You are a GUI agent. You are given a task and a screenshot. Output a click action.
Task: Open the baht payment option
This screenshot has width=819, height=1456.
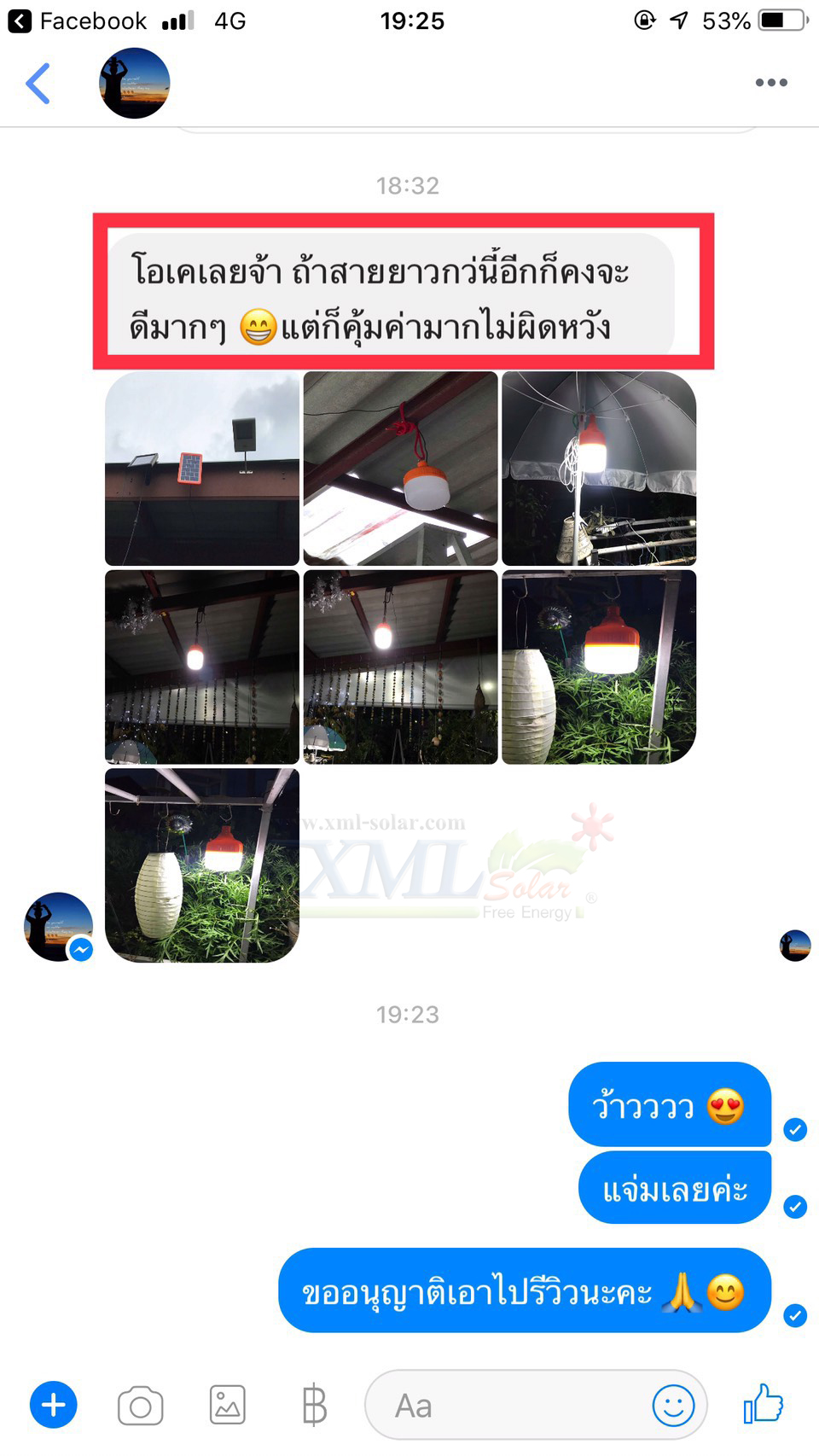pyautogui.click(x=314, y=1405)
